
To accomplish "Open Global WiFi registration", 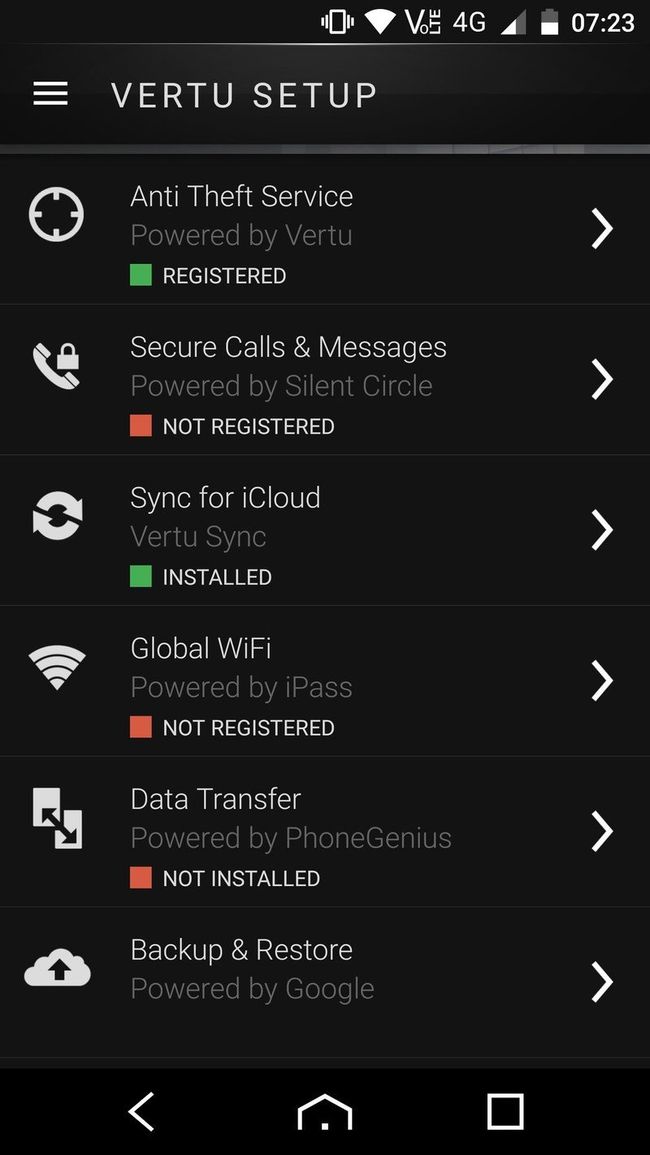I will point(325,682).
